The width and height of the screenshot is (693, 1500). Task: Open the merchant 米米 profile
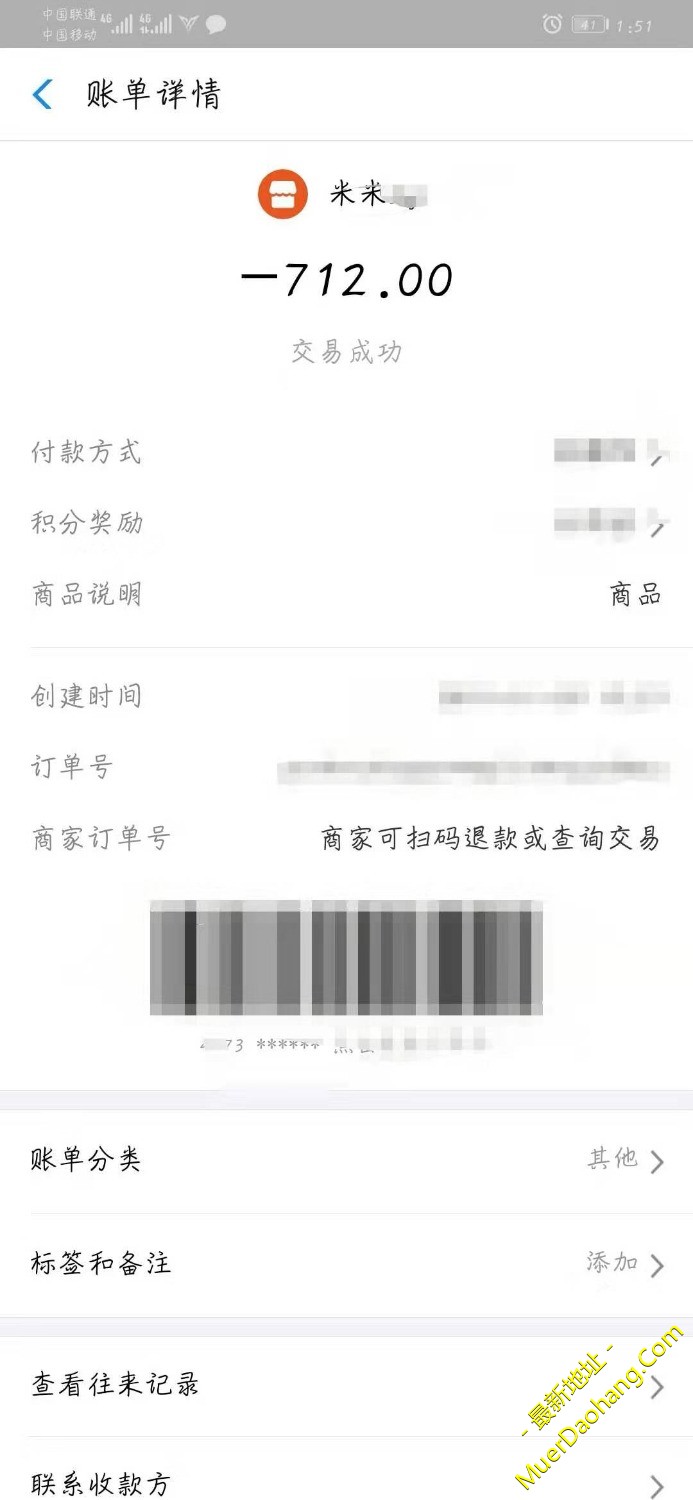pyautogui.click(x=345, y=195)
